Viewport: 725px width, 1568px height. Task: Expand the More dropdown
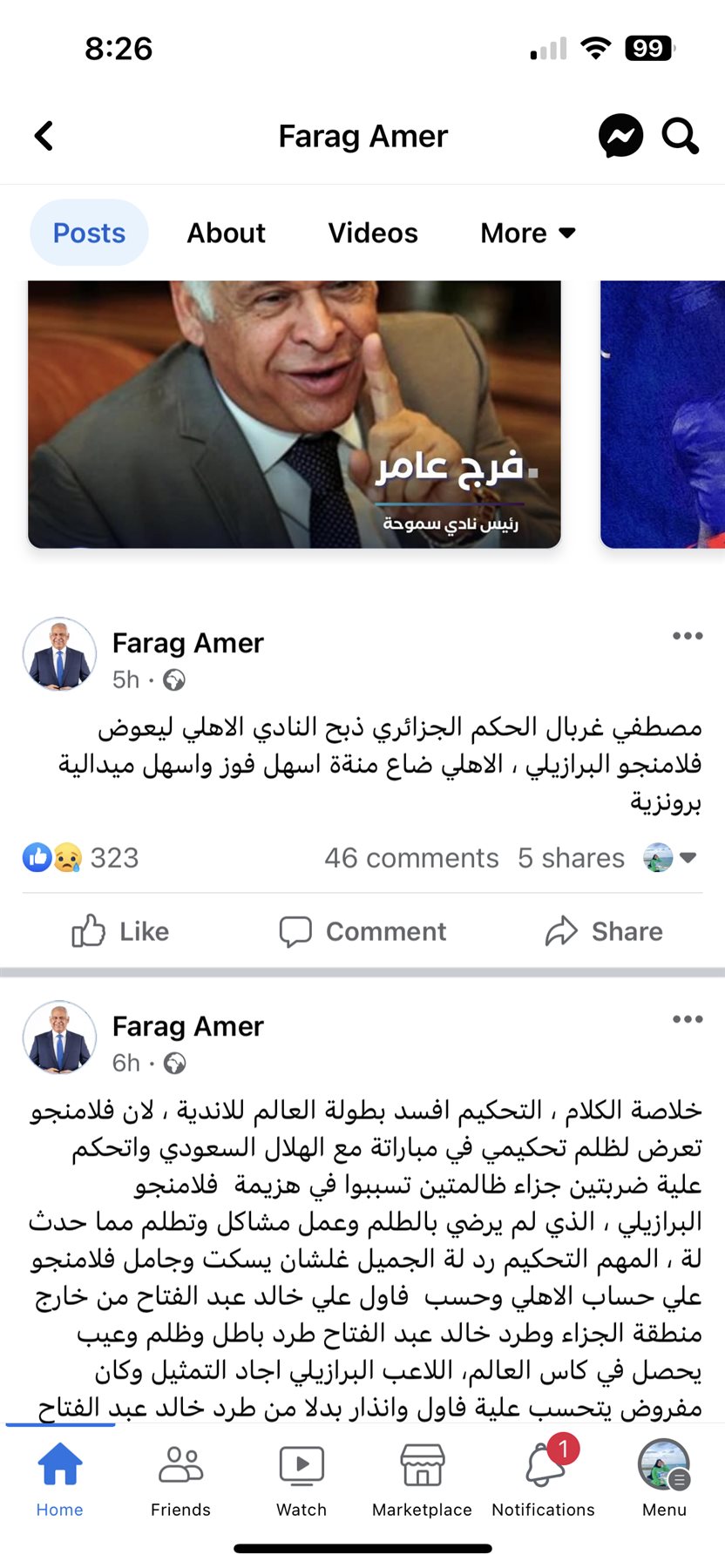pyautogui.click(x=527, y=233)
